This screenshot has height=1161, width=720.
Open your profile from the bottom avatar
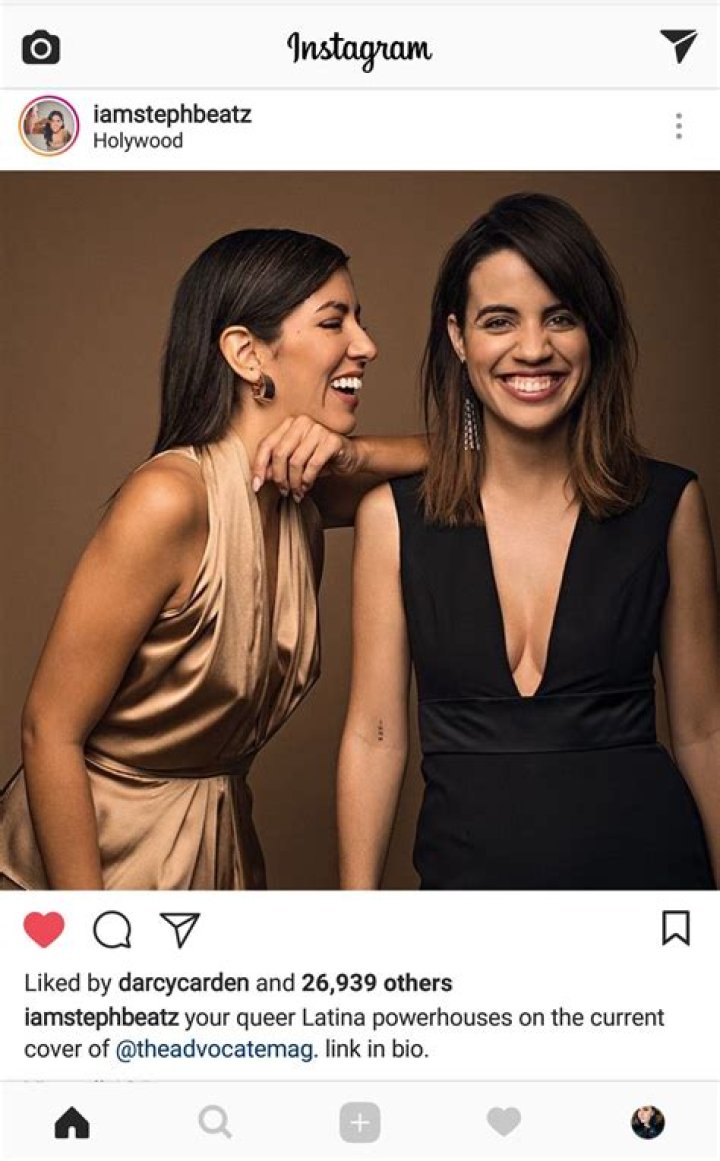pyautogui.click(x=648, y=1121)
